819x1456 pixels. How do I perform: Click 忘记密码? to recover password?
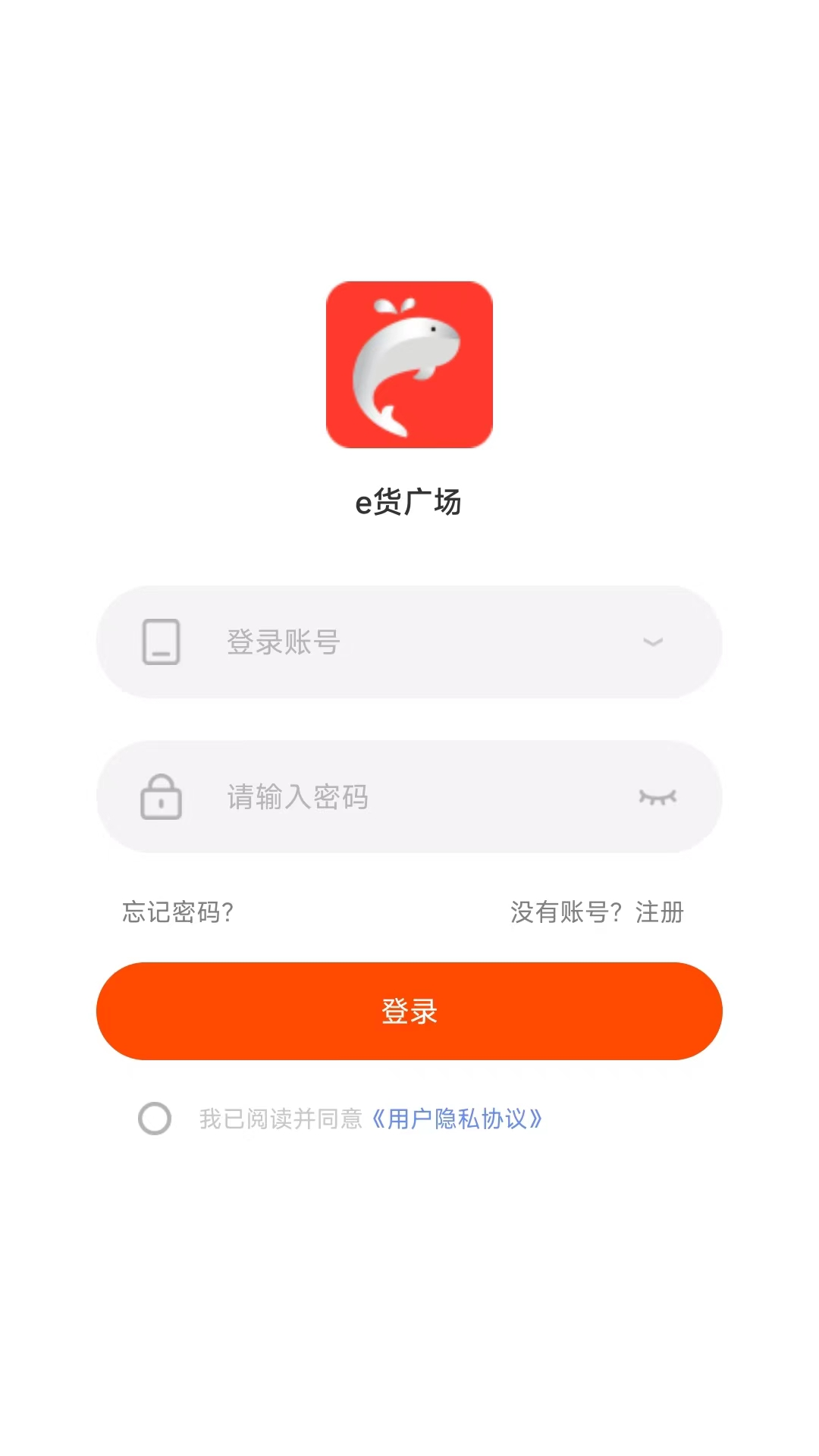179,914
